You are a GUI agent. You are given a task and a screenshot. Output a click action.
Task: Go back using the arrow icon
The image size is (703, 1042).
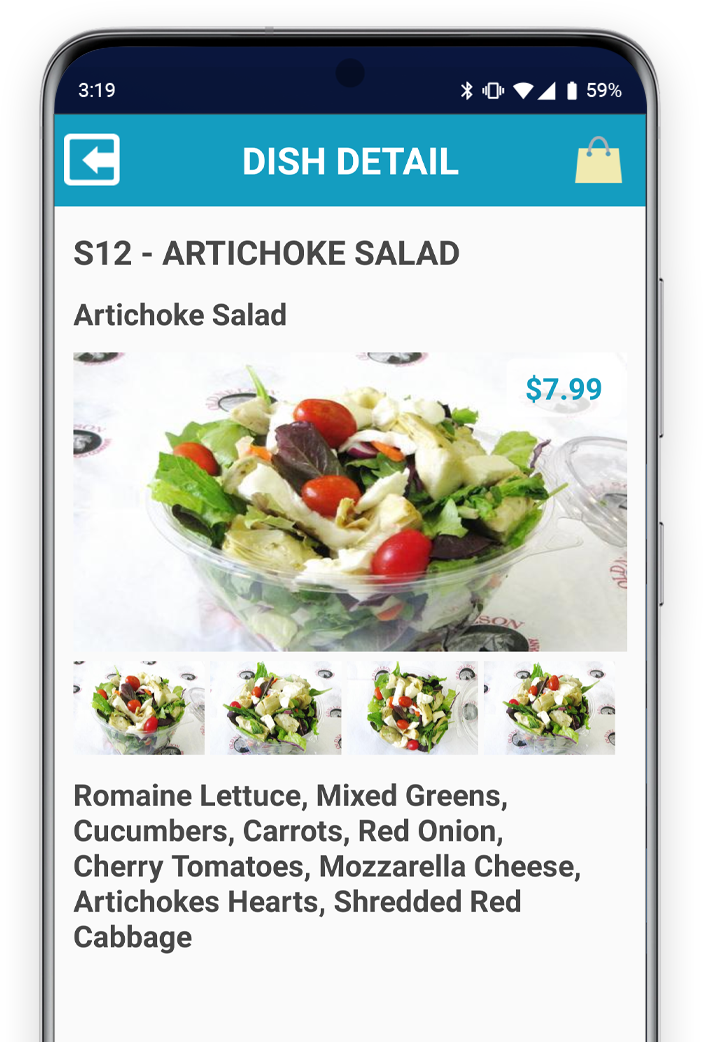92,160
